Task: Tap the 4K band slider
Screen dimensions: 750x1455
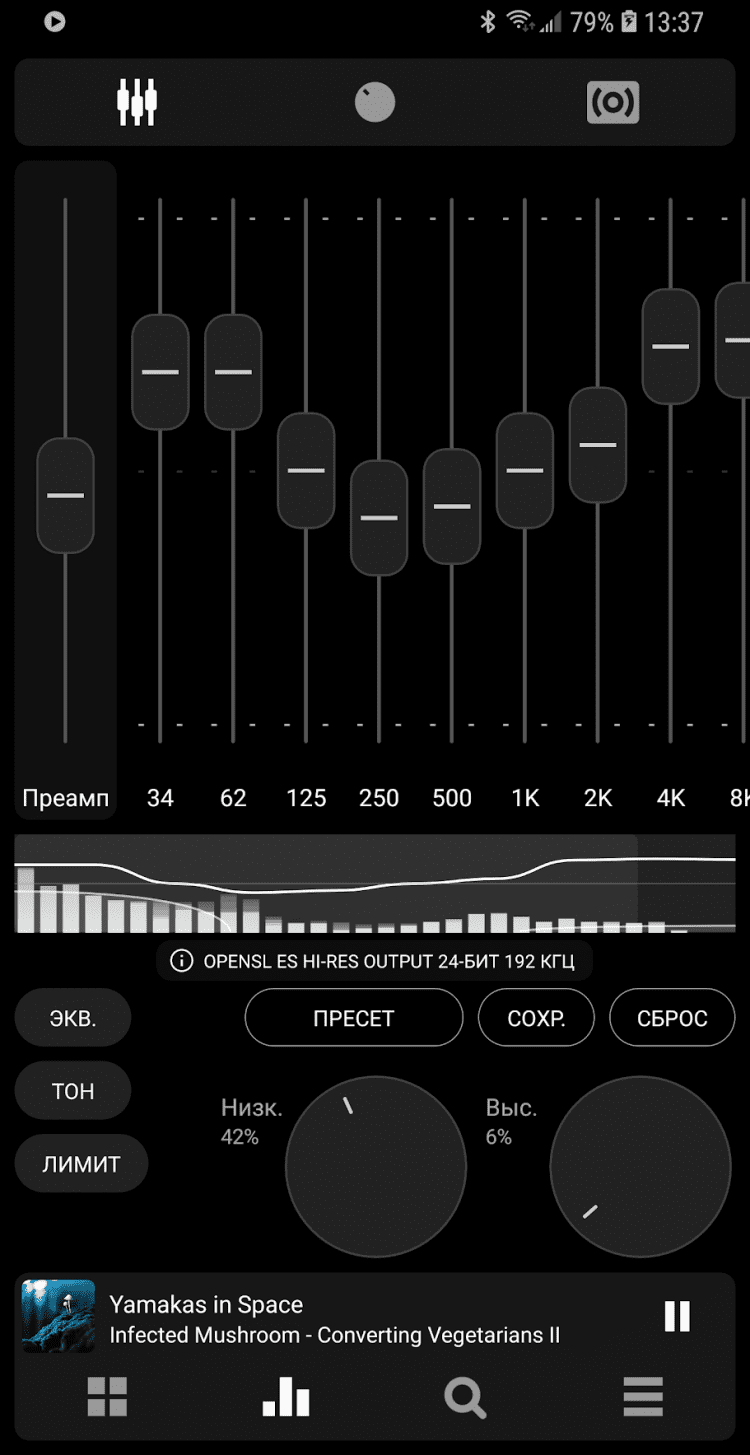Action: pyautogui.click(x=670, y=346)
